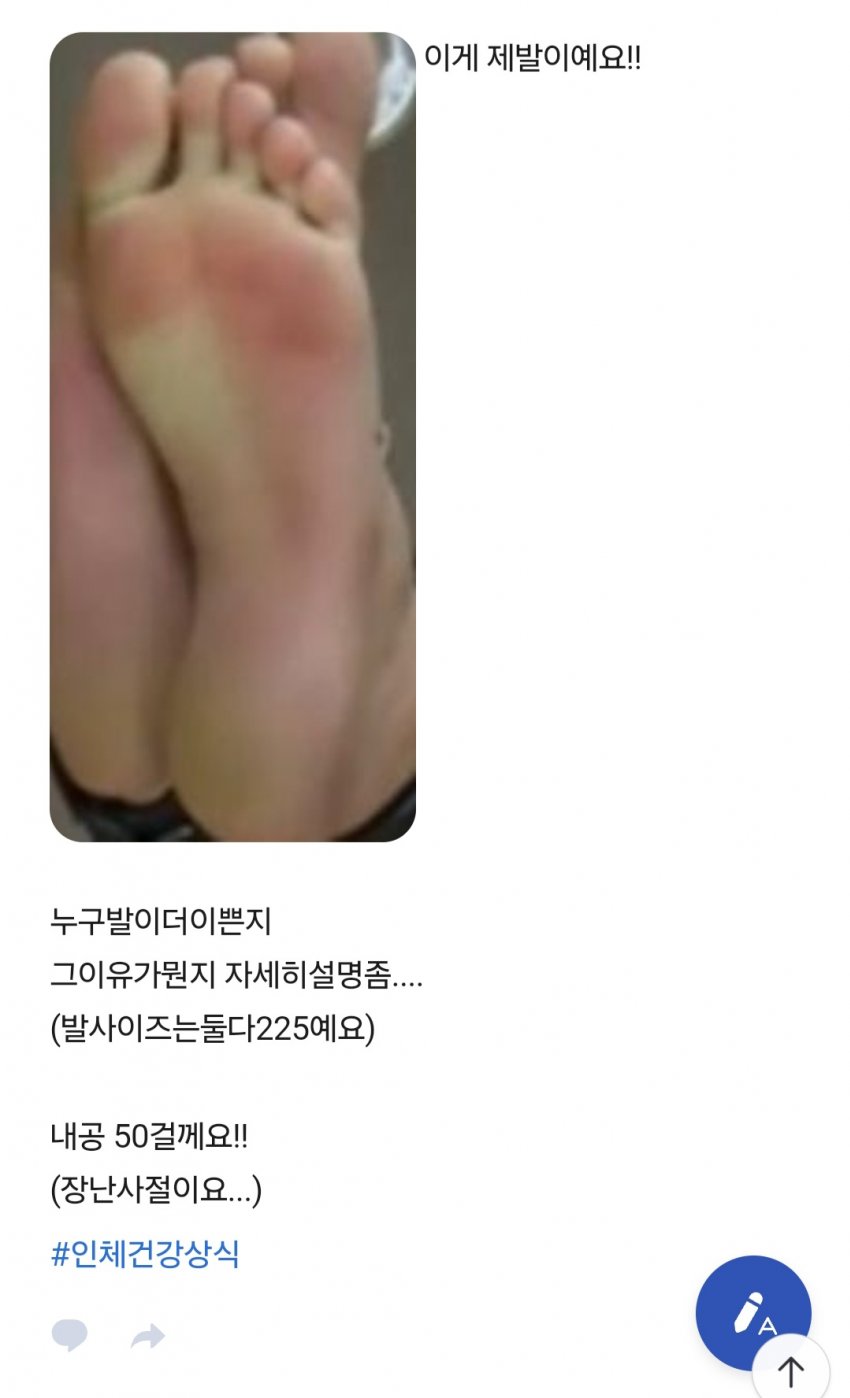Tap the comment bubble icon

(69, 1335)
